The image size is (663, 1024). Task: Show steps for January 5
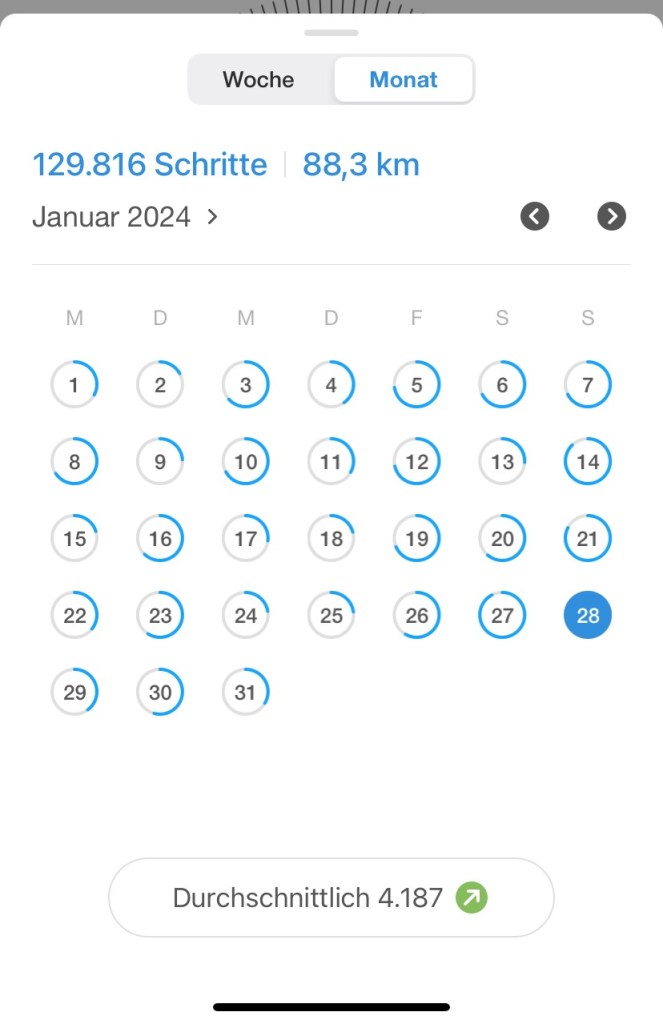coord(417,385)
